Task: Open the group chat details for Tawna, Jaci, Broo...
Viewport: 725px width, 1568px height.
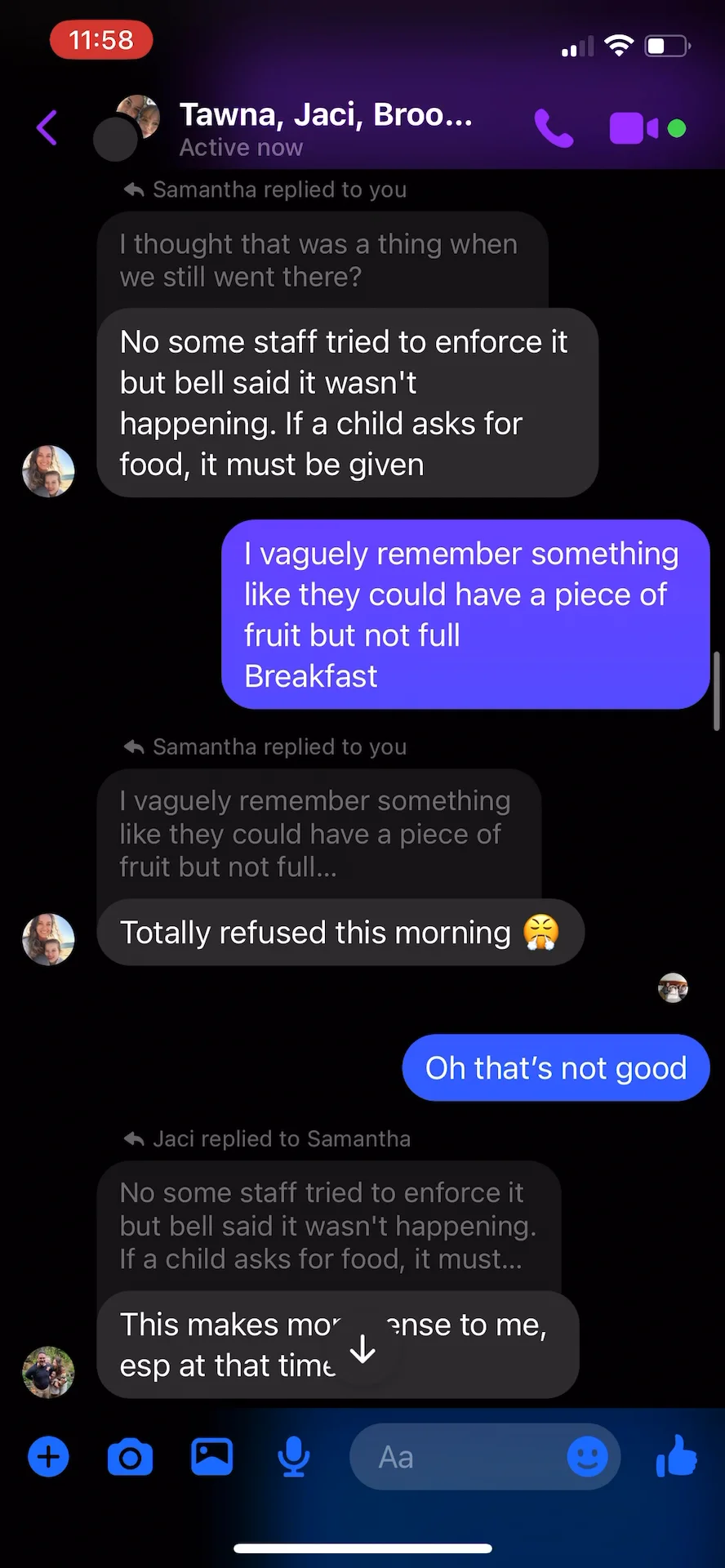Action: [325, 128]
